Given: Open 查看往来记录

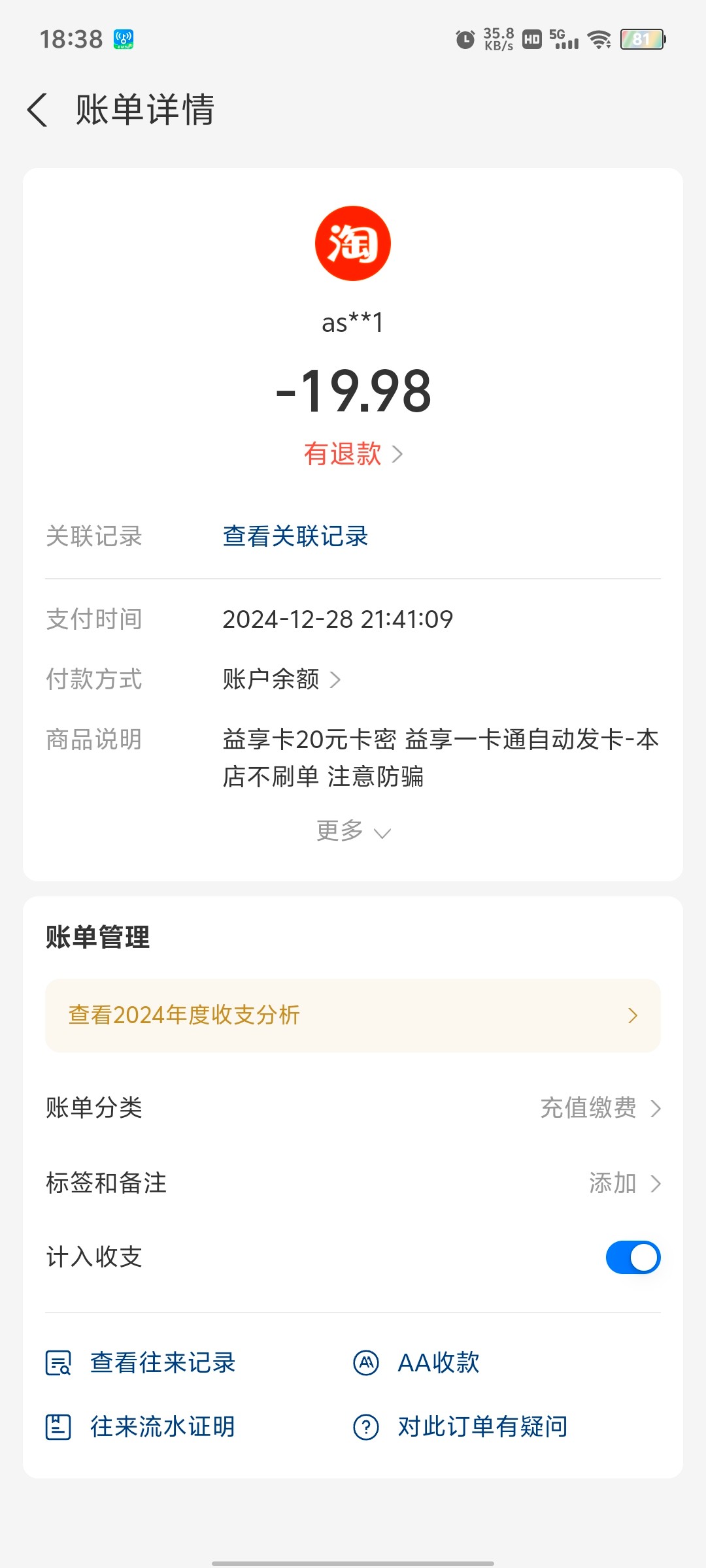Looking at the screenshot, I should [141, 1362].
